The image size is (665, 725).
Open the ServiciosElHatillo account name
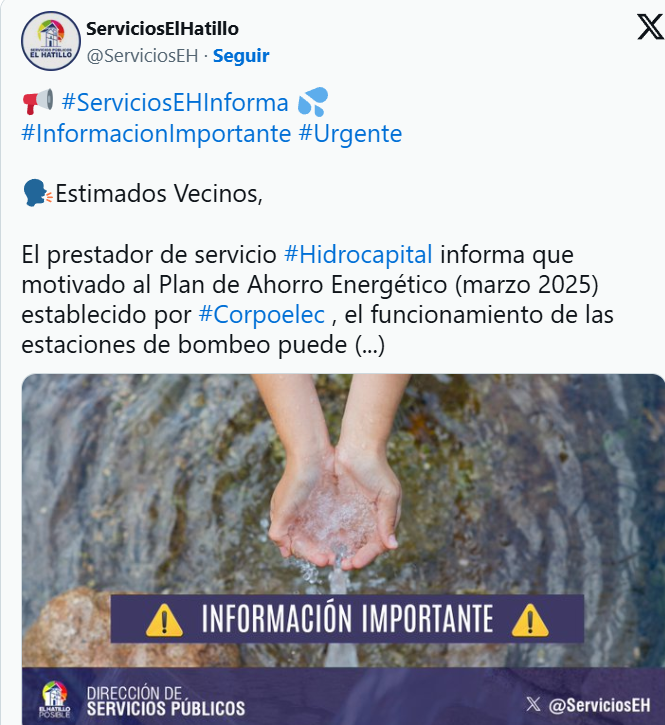[x=163, y=29]
